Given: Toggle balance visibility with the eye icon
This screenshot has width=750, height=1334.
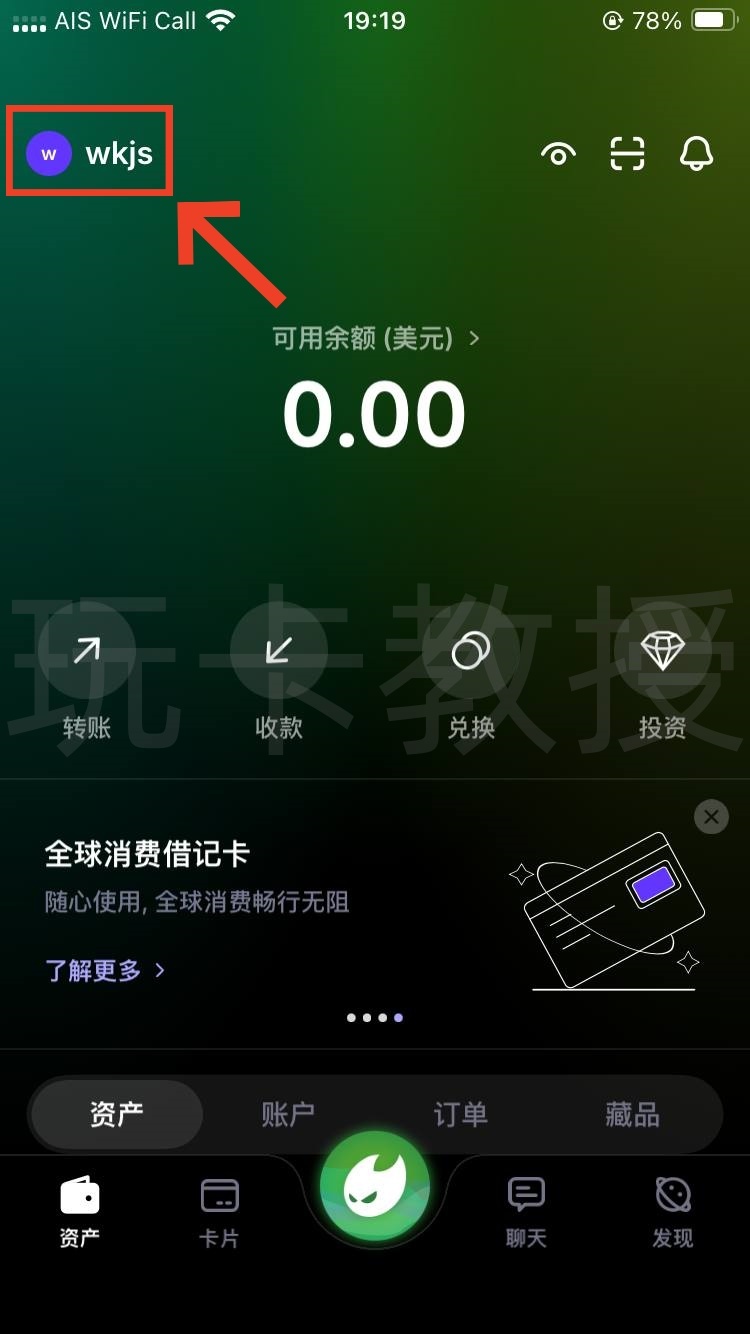Looking at the screenshot, I should (558, 153).
